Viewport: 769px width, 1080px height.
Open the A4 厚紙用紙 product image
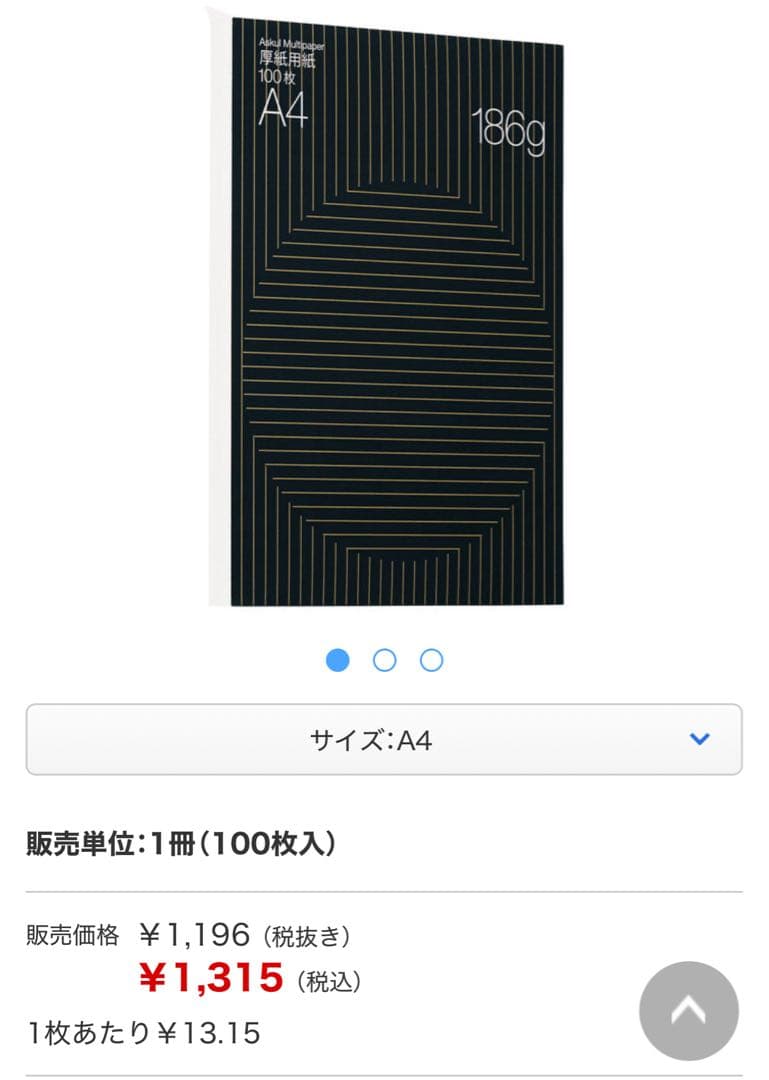(x=385, y=310)
